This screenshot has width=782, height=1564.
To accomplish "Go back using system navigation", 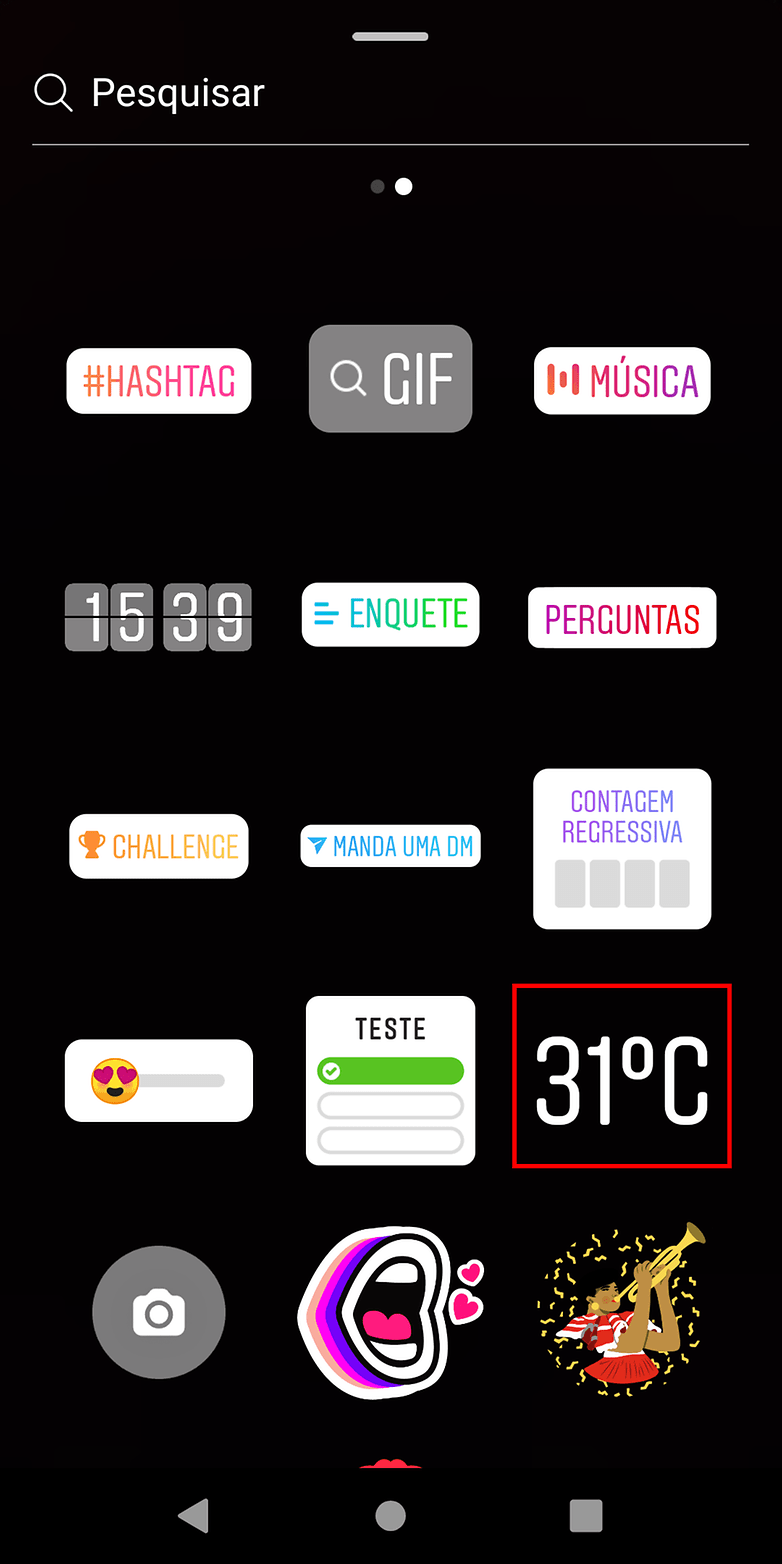I will click(x=194, y=1515).
